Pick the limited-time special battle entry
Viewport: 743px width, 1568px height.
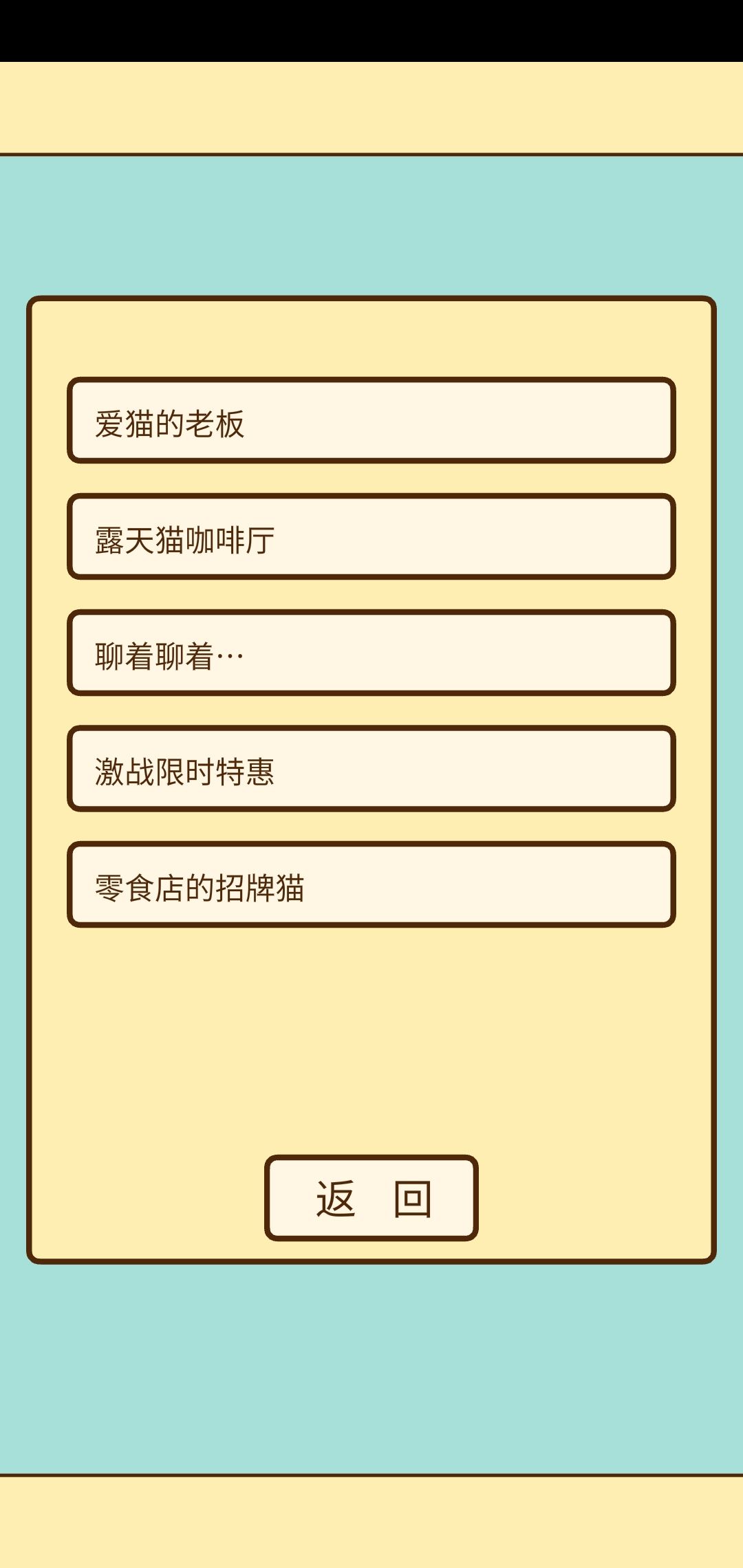[370, 772]
